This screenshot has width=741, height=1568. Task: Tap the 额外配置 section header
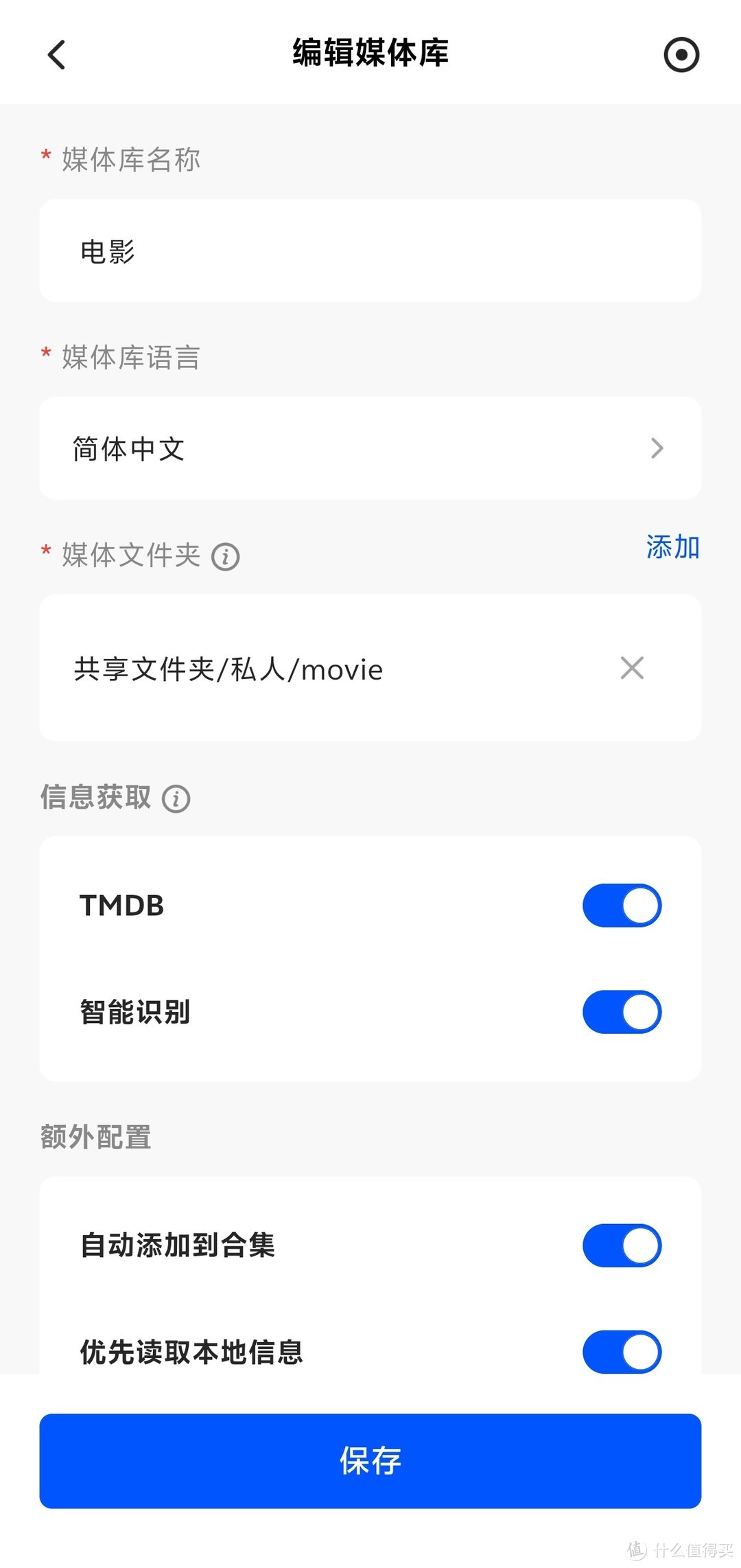(x=96, y=1136)
